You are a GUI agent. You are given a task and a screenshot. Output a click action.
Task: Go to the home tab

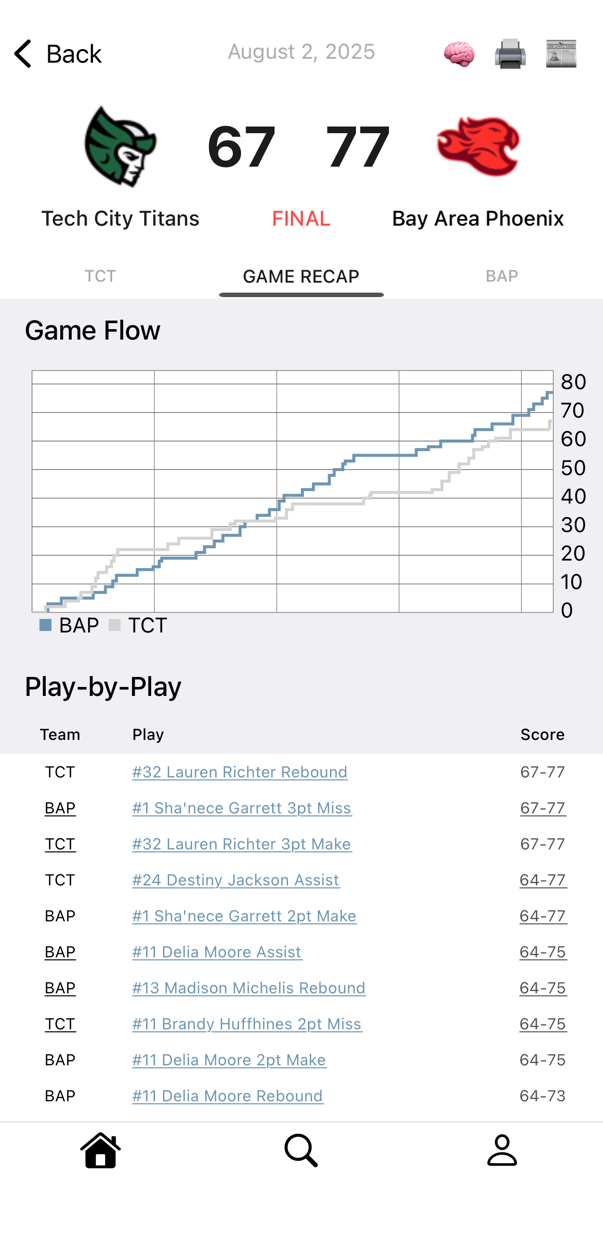[100, 1151]
